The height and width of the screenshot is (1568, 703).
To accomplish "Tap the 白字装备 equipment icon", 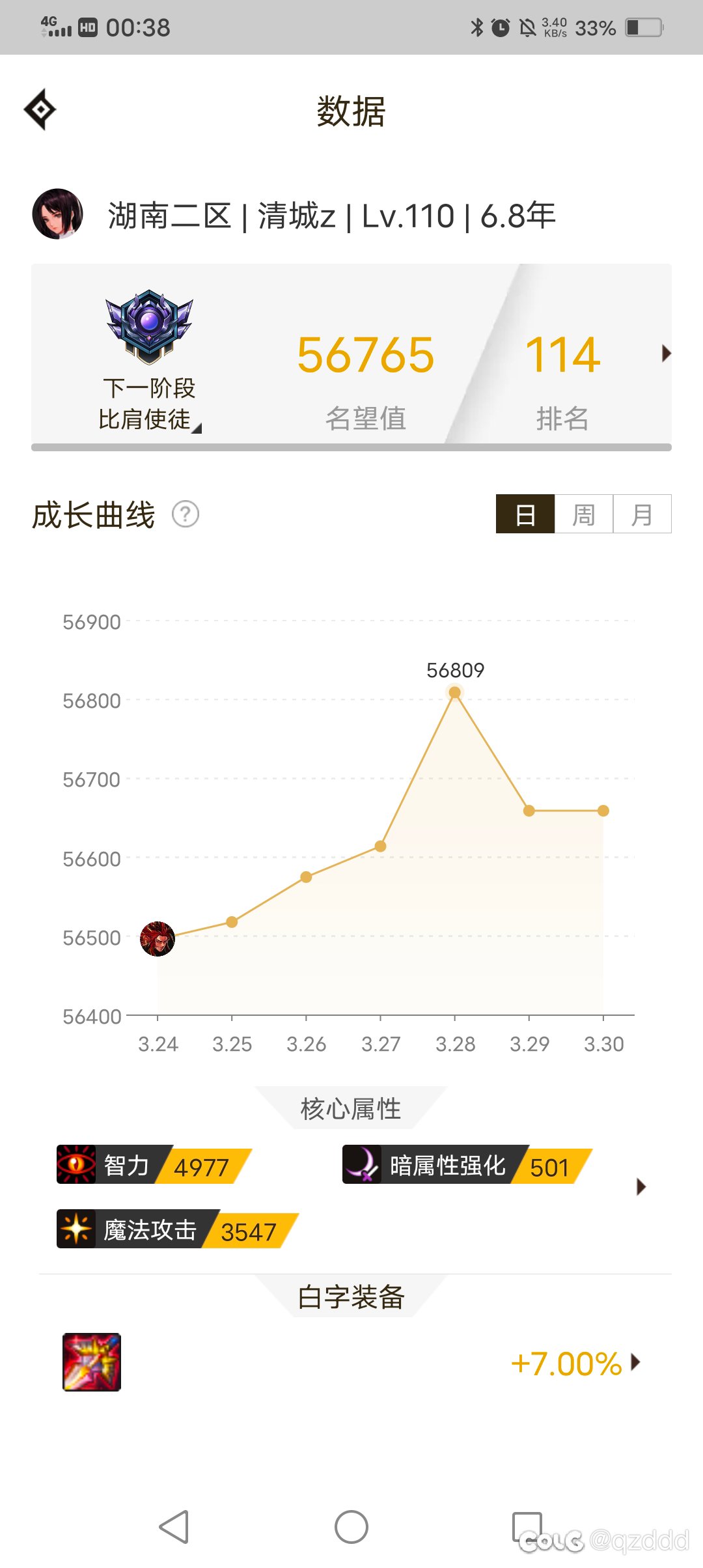I will [x=92, y=1362].
